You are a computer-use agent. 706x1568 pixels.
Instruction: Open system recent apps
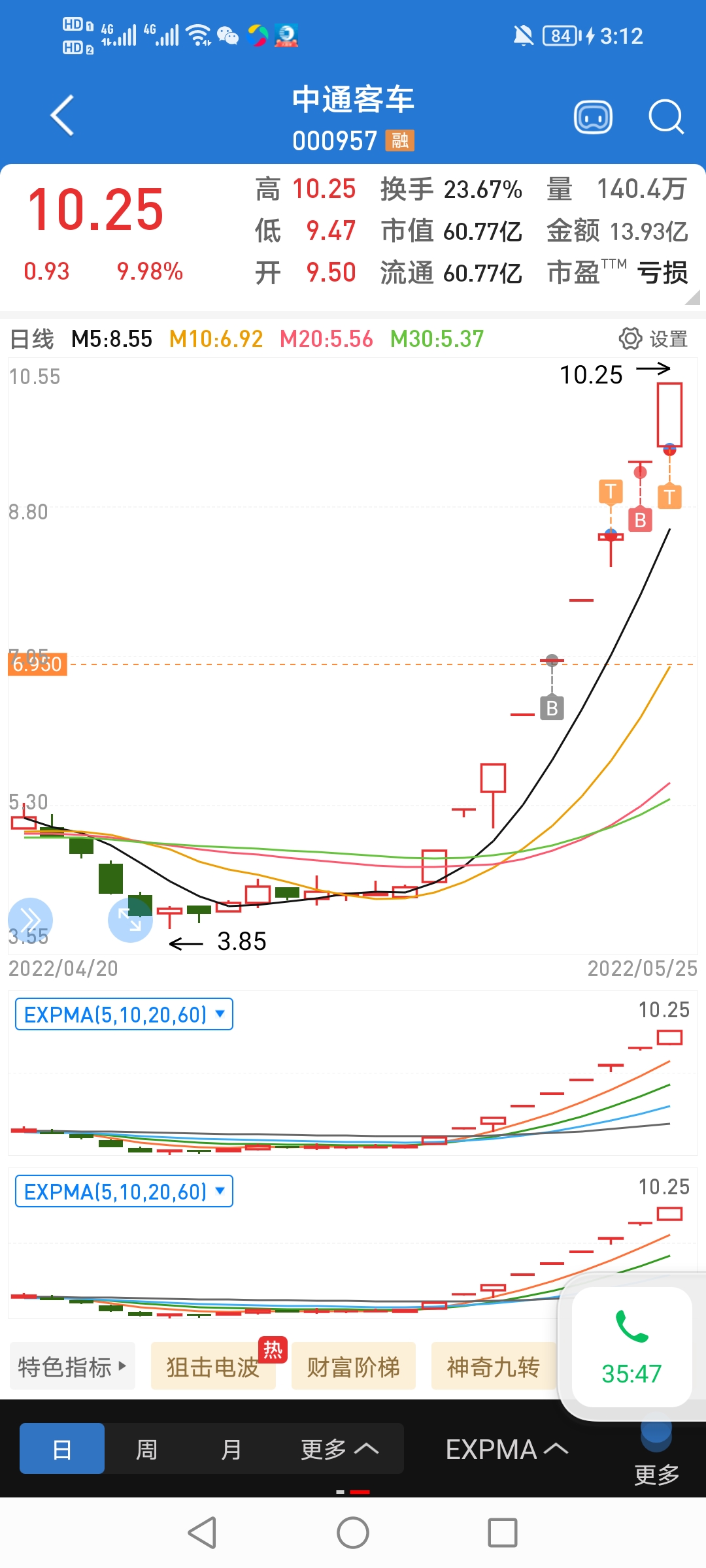coord(503,1533)
